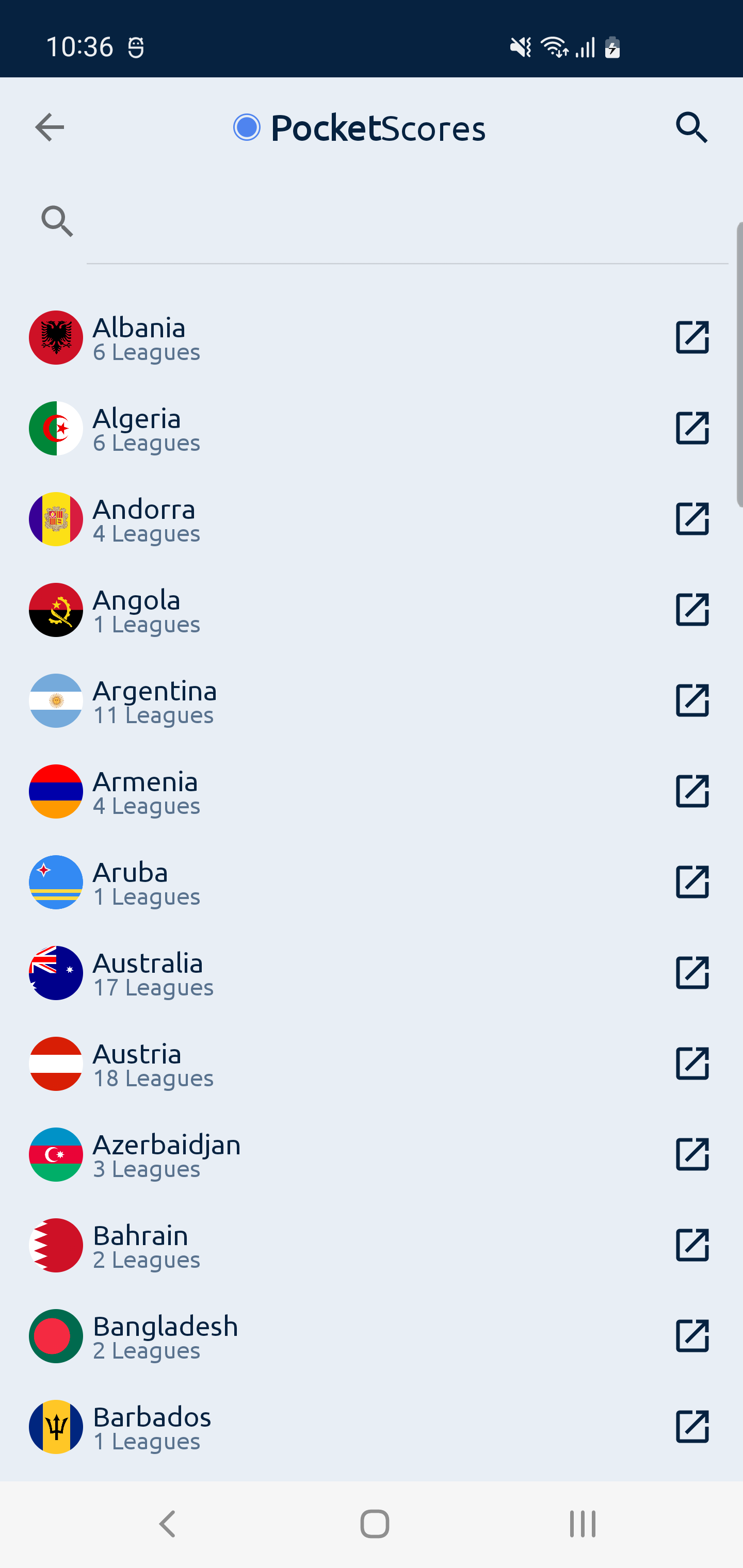Go to the home screen
Screen dimensions: 743x1568
click(374, 1524)
